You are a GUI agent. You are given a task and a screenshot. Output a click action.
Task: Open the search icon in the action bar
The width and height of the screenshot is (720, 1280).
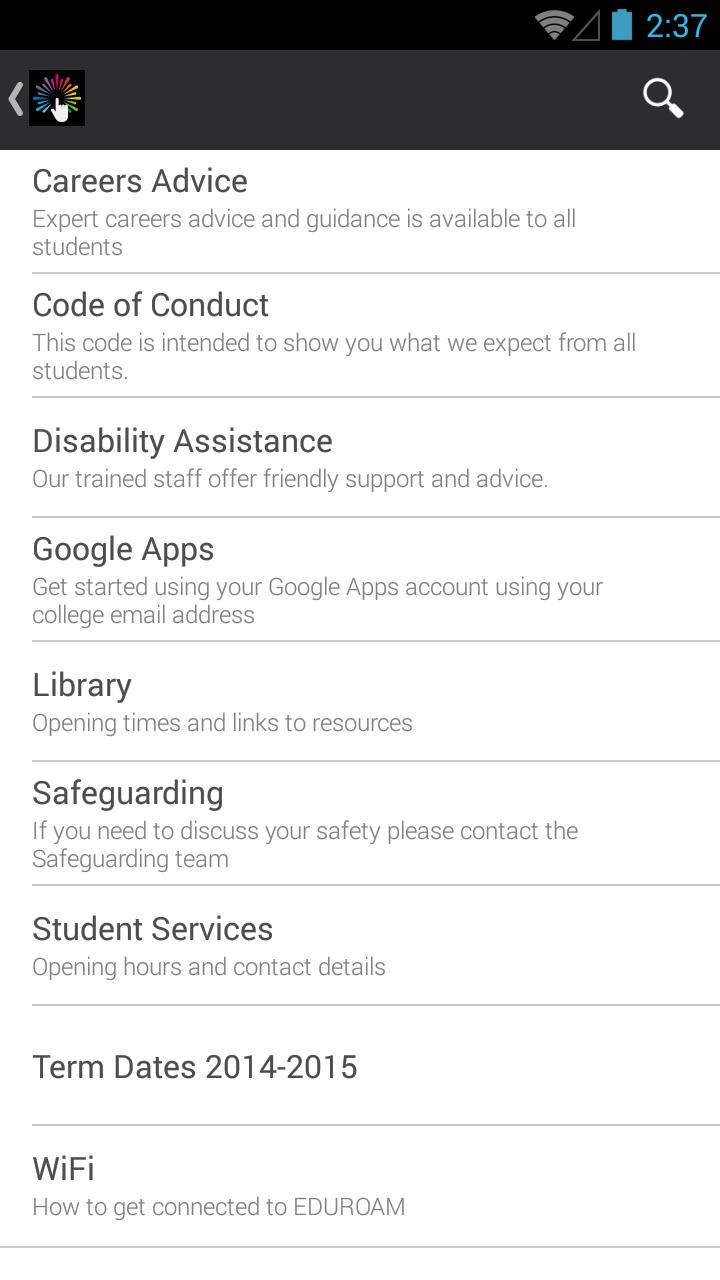[662, 97]
